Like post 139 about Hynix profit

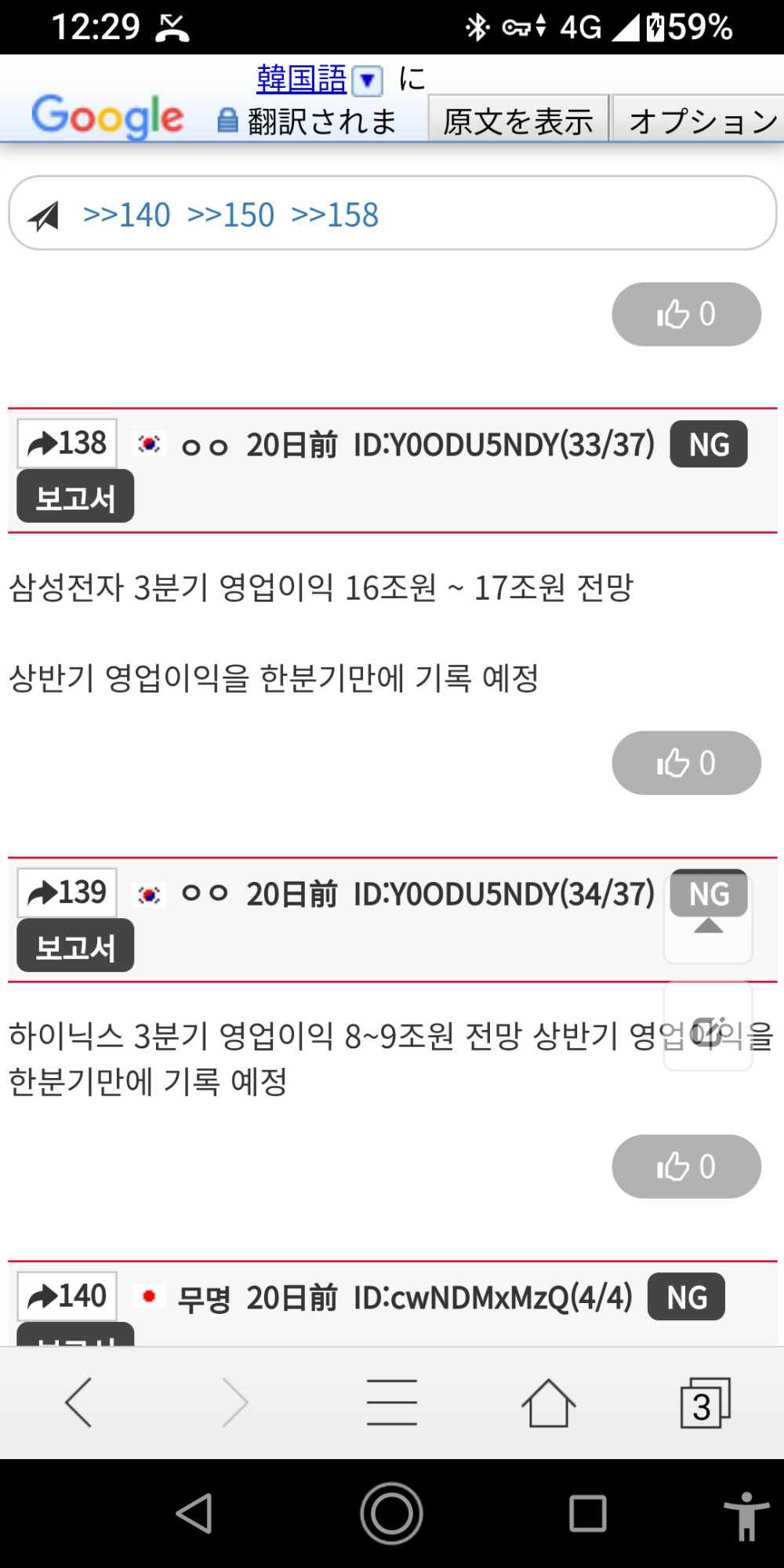(686, 1167)
